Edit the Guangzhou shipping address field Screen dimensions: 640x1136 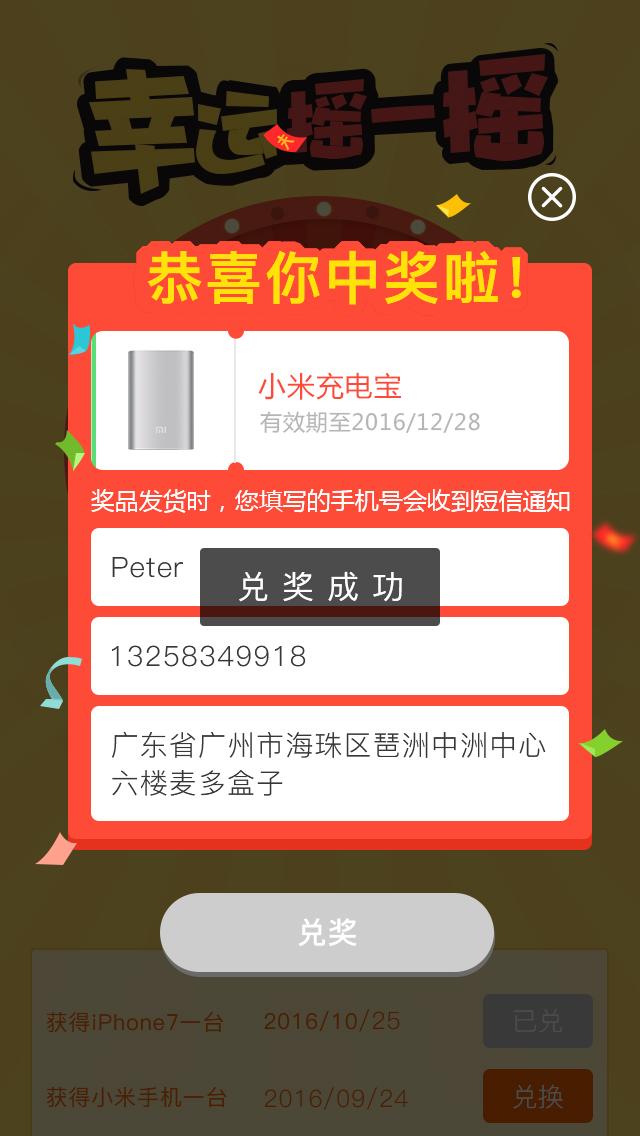pyautogui.click(x=330, y=764)
